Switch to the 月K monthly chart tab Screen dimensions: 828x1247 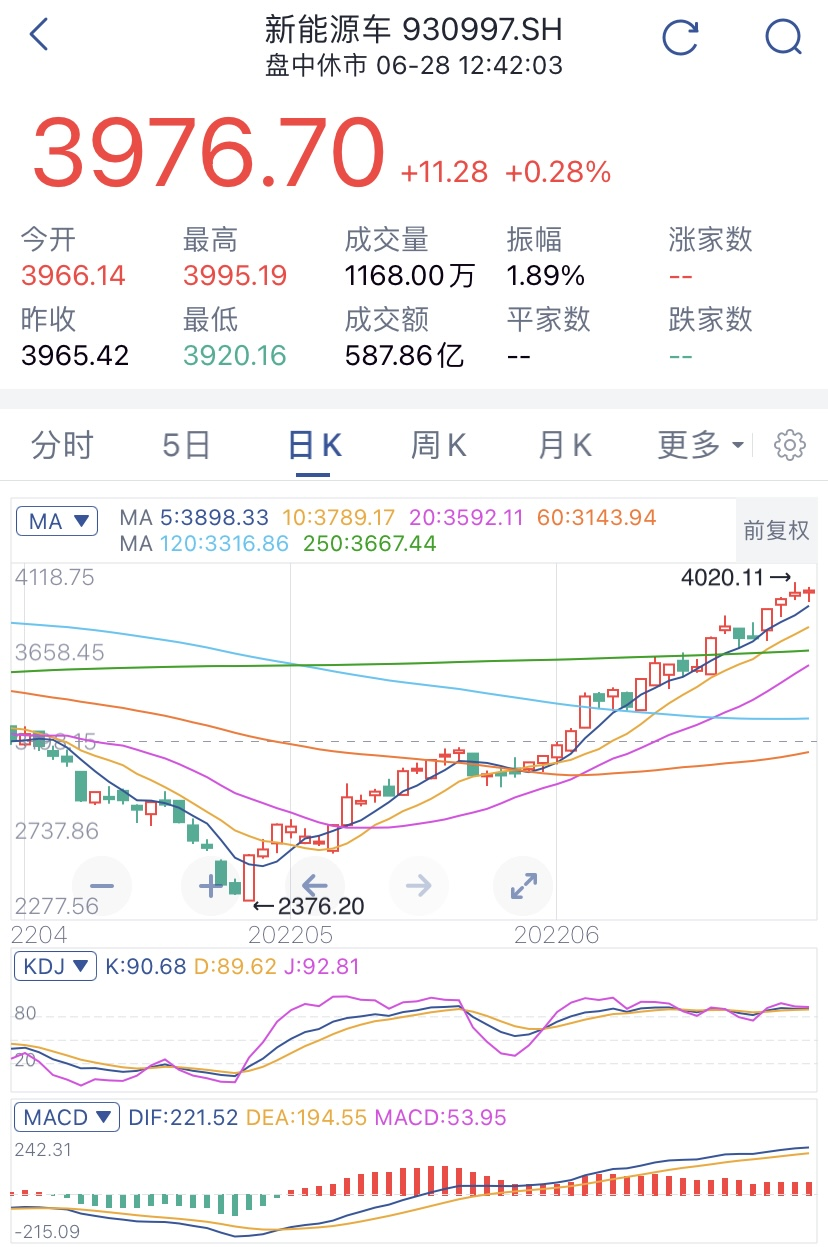coord(562,446)
